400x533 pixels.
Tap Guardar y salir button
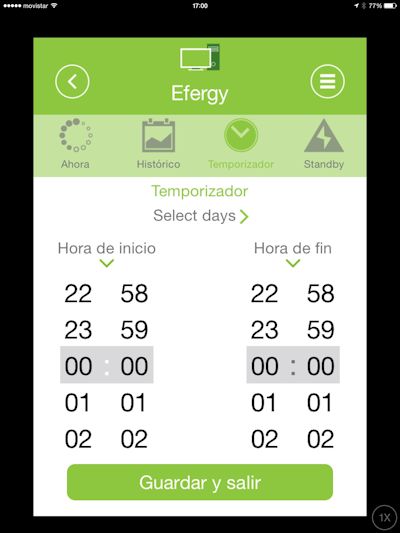[x=200, y=482]
